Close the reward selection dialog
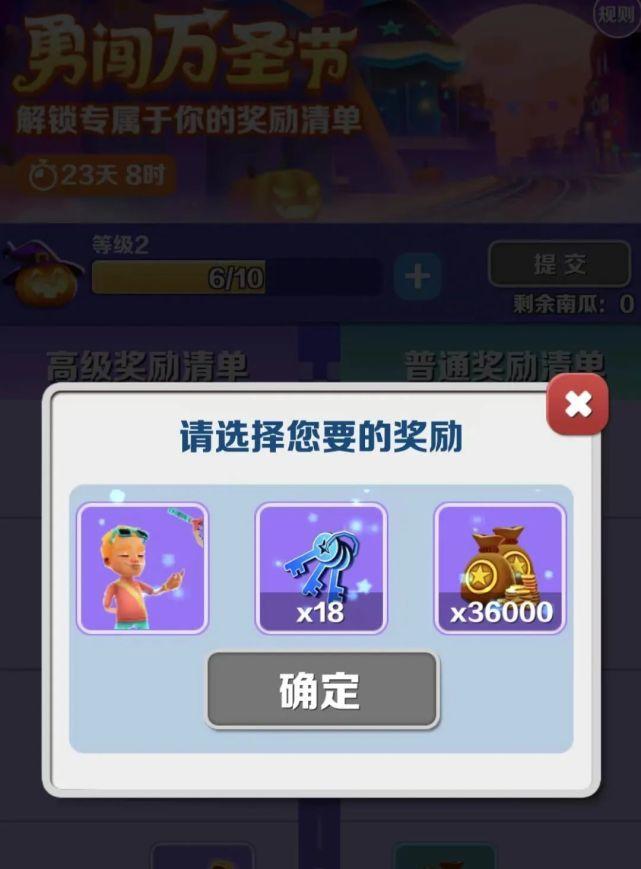This screenshot has height=869, width=641. click(x=577, y=405)
